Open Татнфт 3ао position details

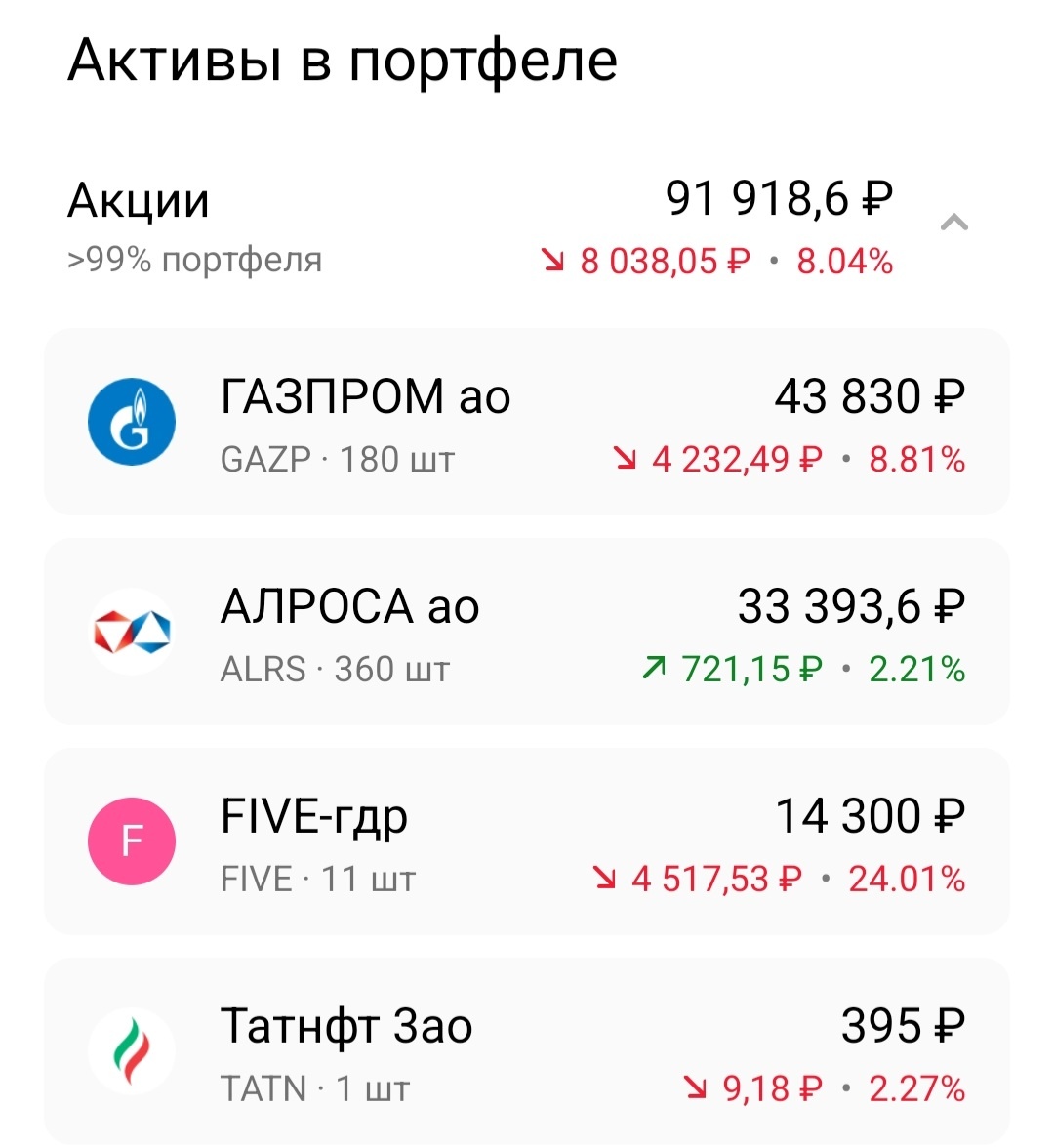click(527, 1052)
